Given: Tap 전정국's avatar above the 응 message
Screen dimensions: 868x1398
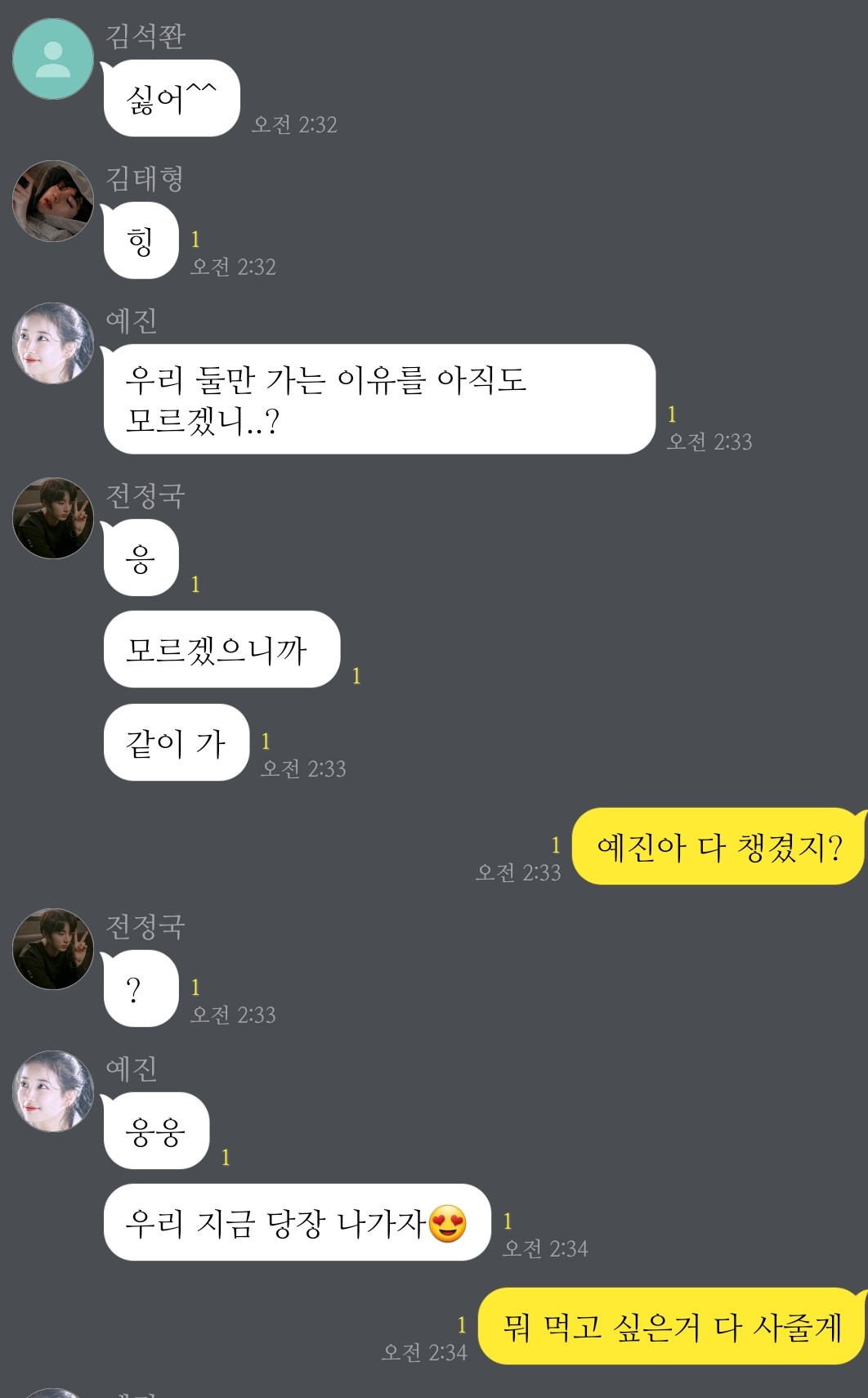Looking at the screenshot, I should tap(53, 518).
